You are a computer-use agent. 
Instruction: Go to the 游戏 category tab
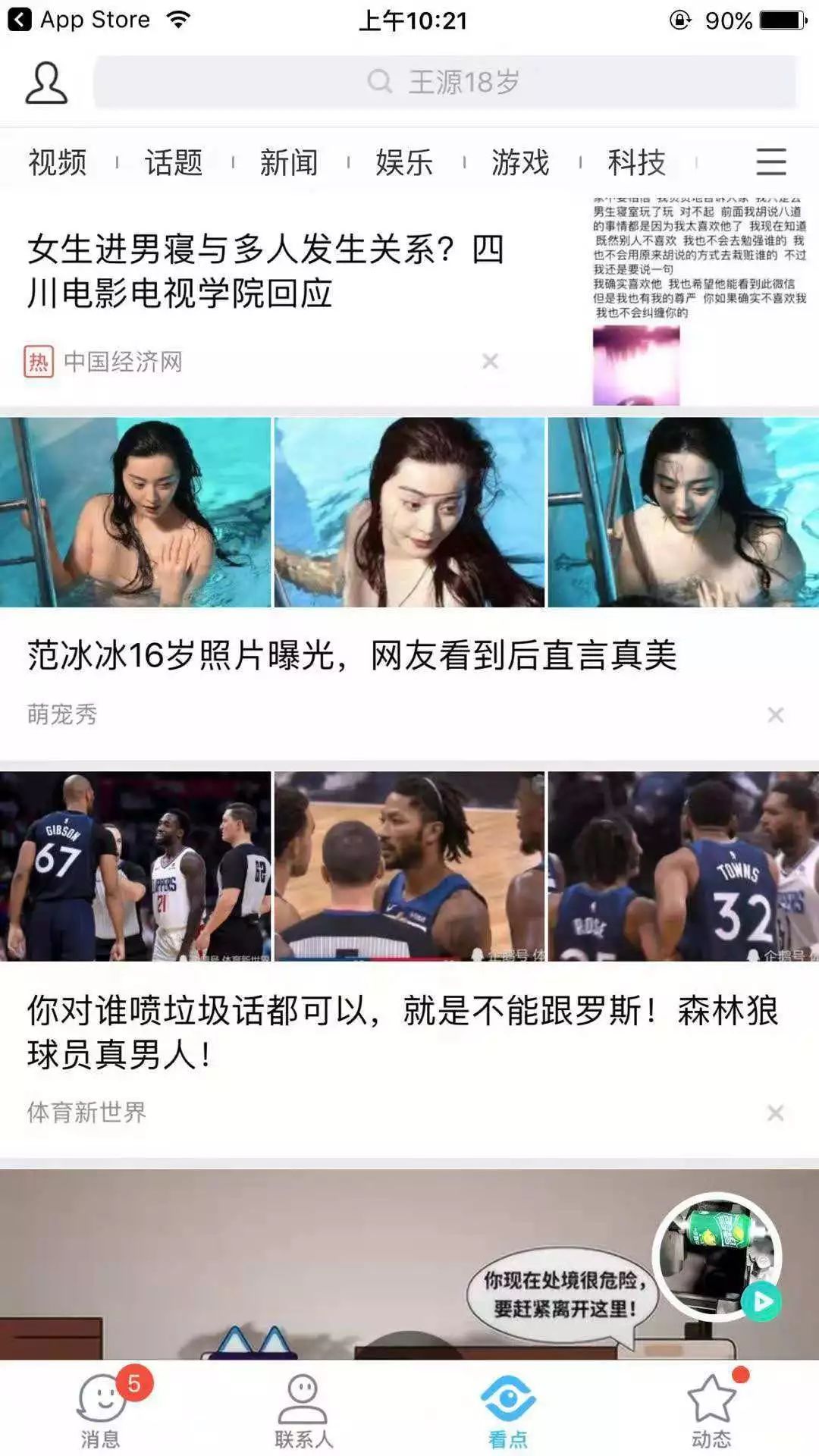(520, 162)
